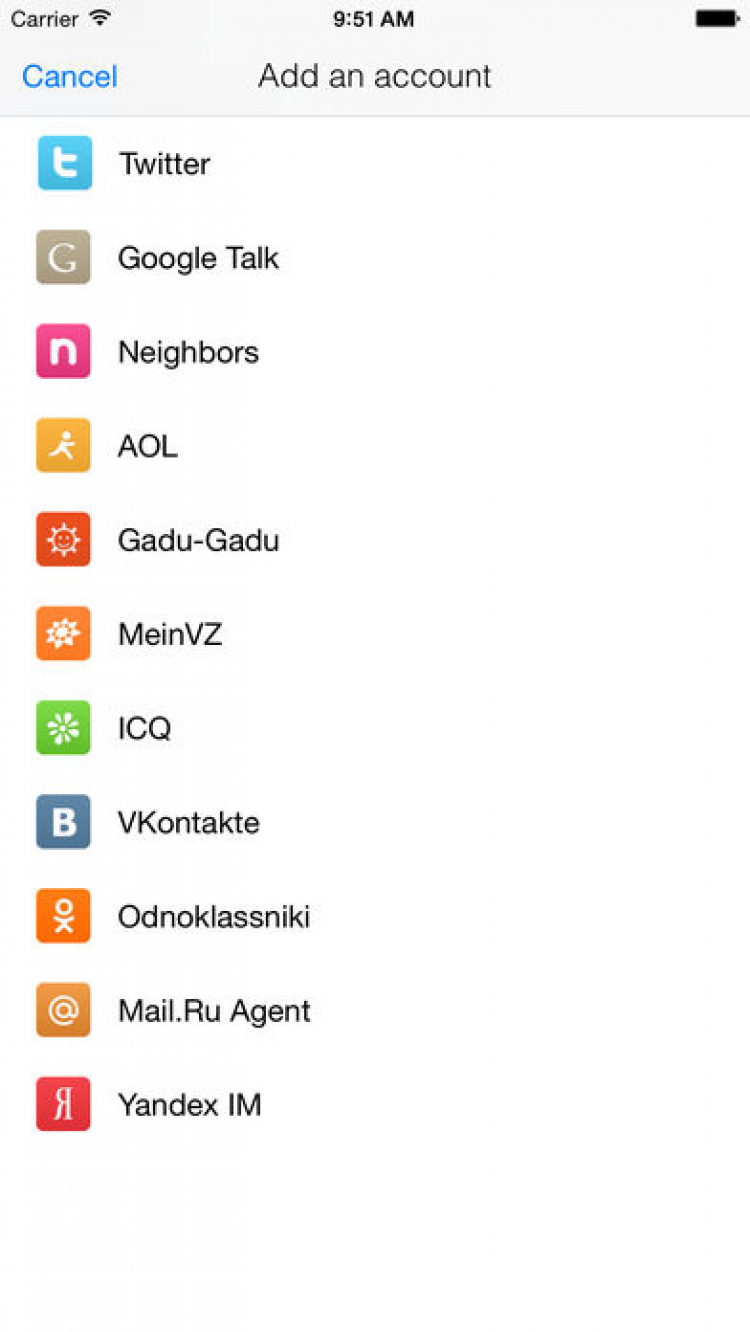This screenshot has width=750, height=1332.
Task: Cancel adding an account
Action: coord(69,77)
